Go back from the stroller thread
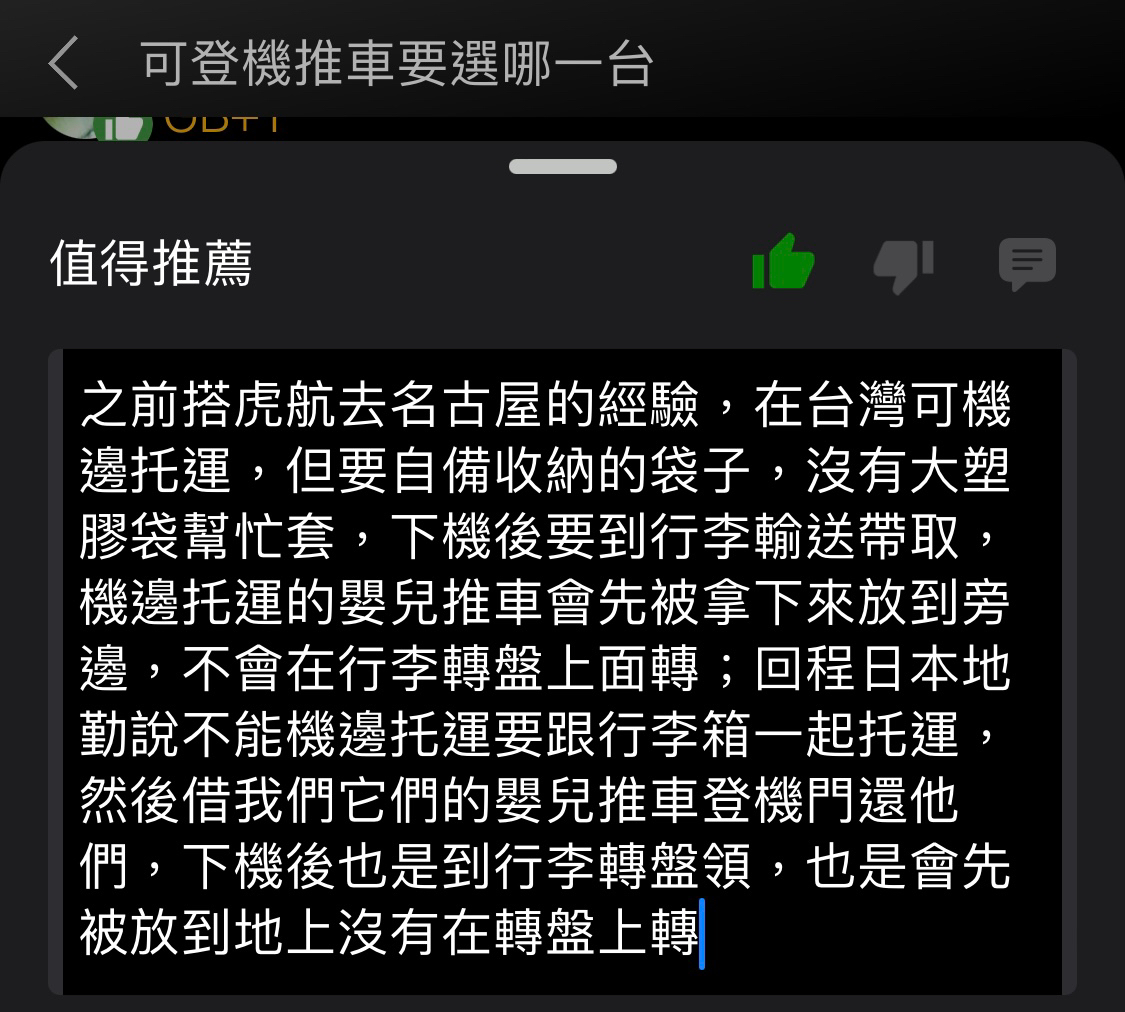The width and height of the screenshot is (1125, 1012). click(62, 63)
